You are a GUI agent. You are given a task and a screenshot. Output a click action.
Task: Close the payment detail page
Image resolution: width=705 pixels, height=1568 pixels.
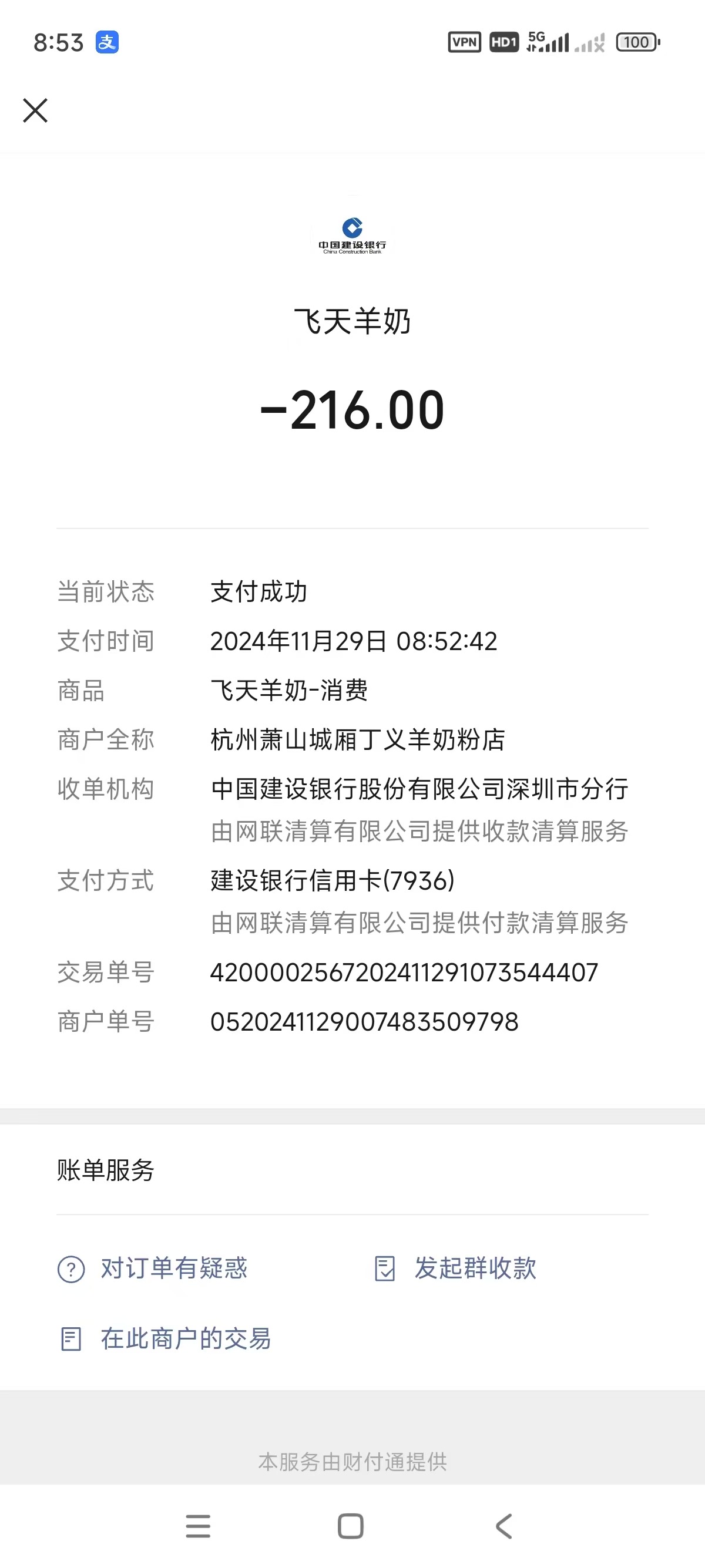pyautogui.click(x=35, y=110)
